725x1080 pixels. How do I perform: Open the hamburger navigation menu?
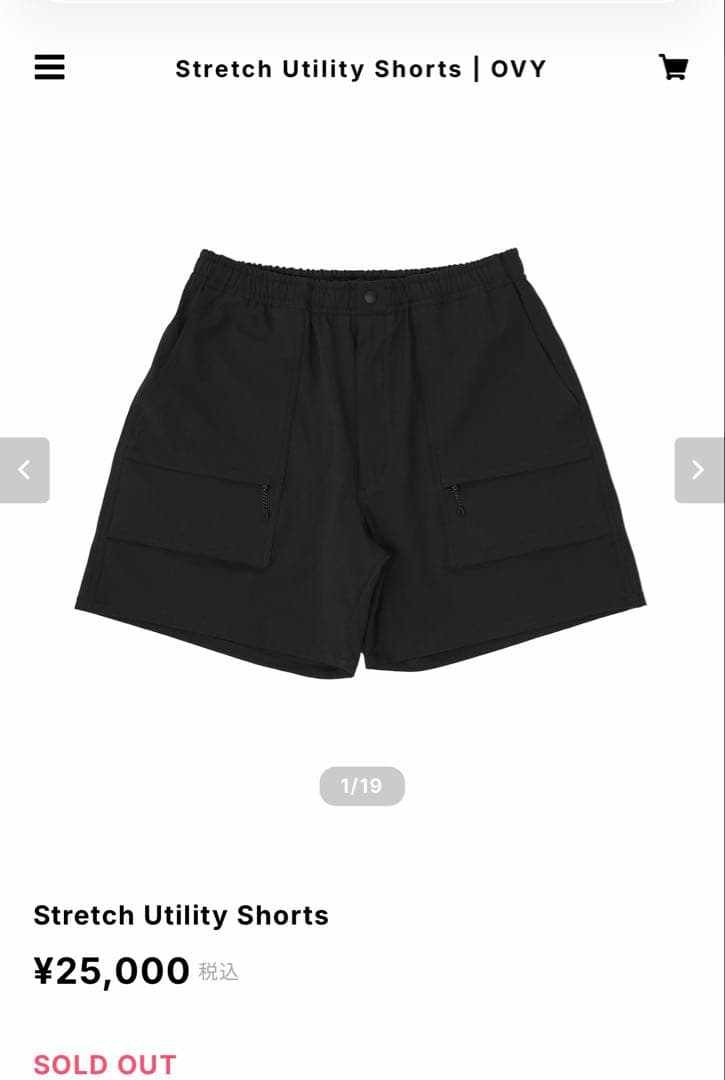pyautogui.click(x=48, y=67)
